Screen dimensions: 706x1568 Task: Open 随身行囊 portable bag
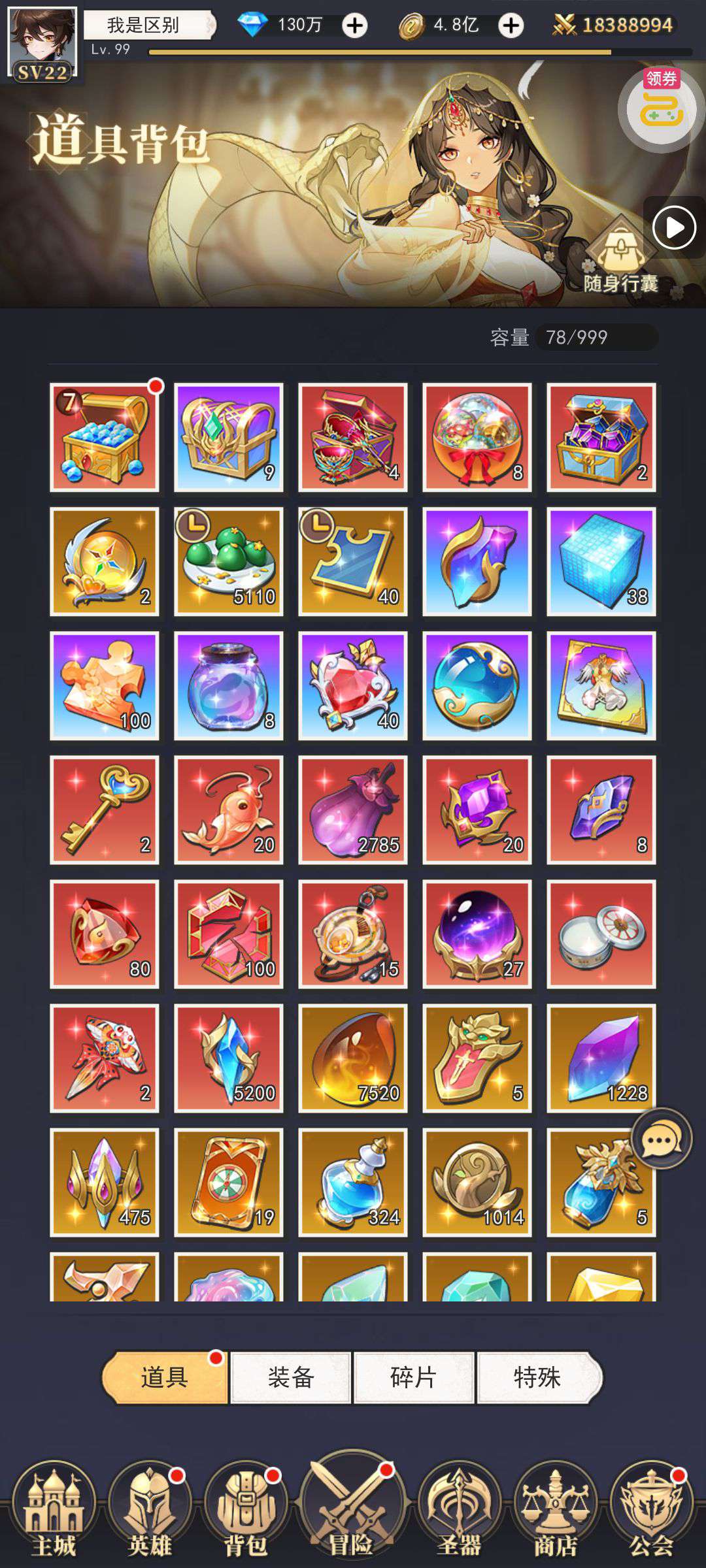pos(620,255)
